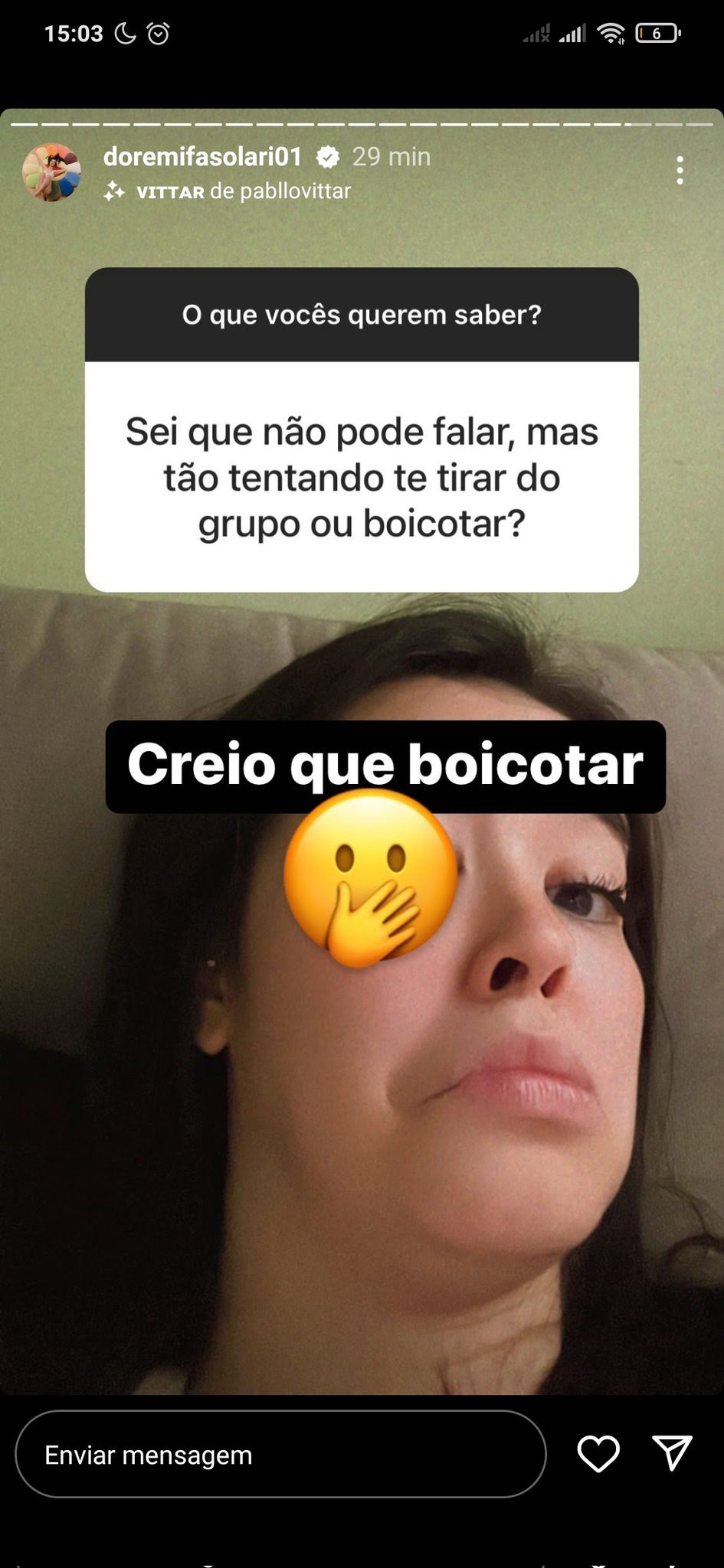The width and height of the screenshot is (724, 1568).
Task: Open the doremifasolari01 username link
Action: click(202, 157)
